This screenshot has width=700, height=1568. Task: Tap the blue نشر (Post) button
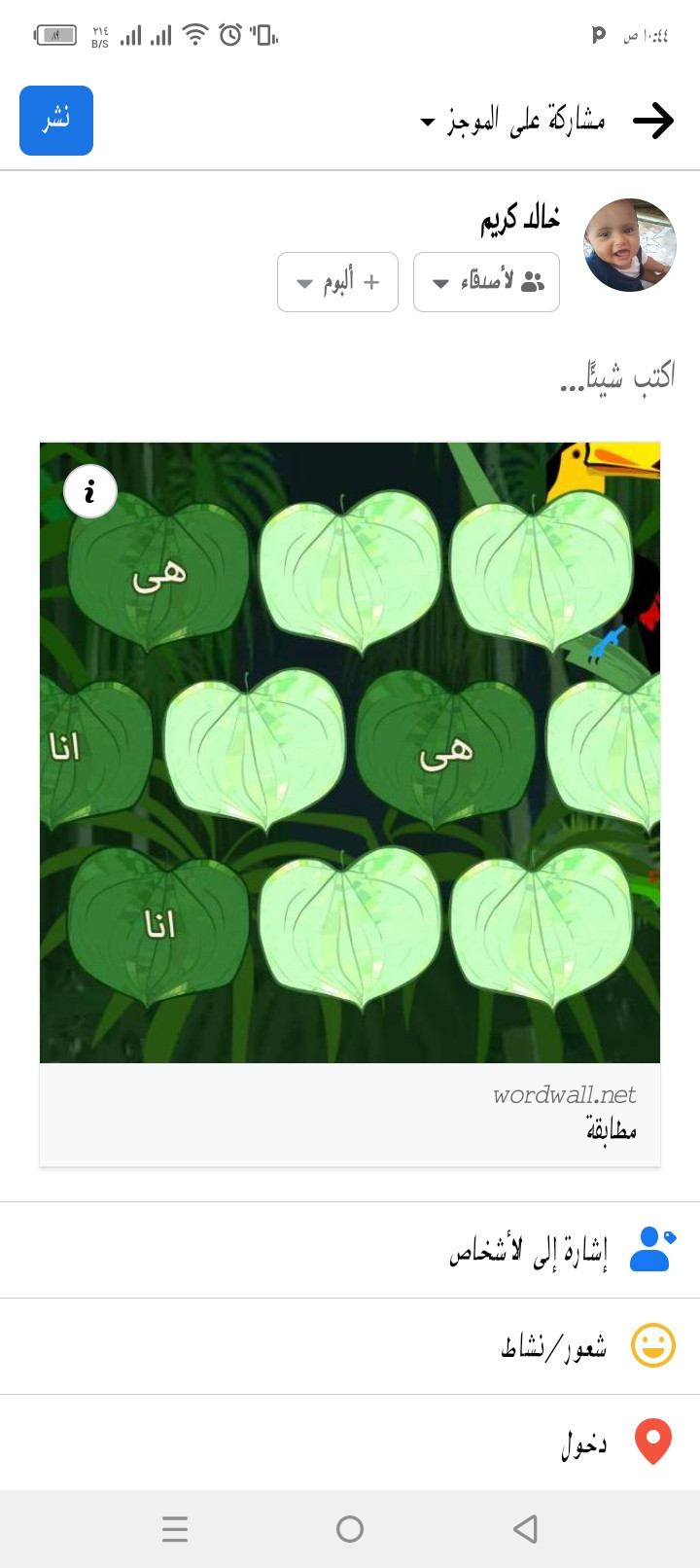coord(56,121)
